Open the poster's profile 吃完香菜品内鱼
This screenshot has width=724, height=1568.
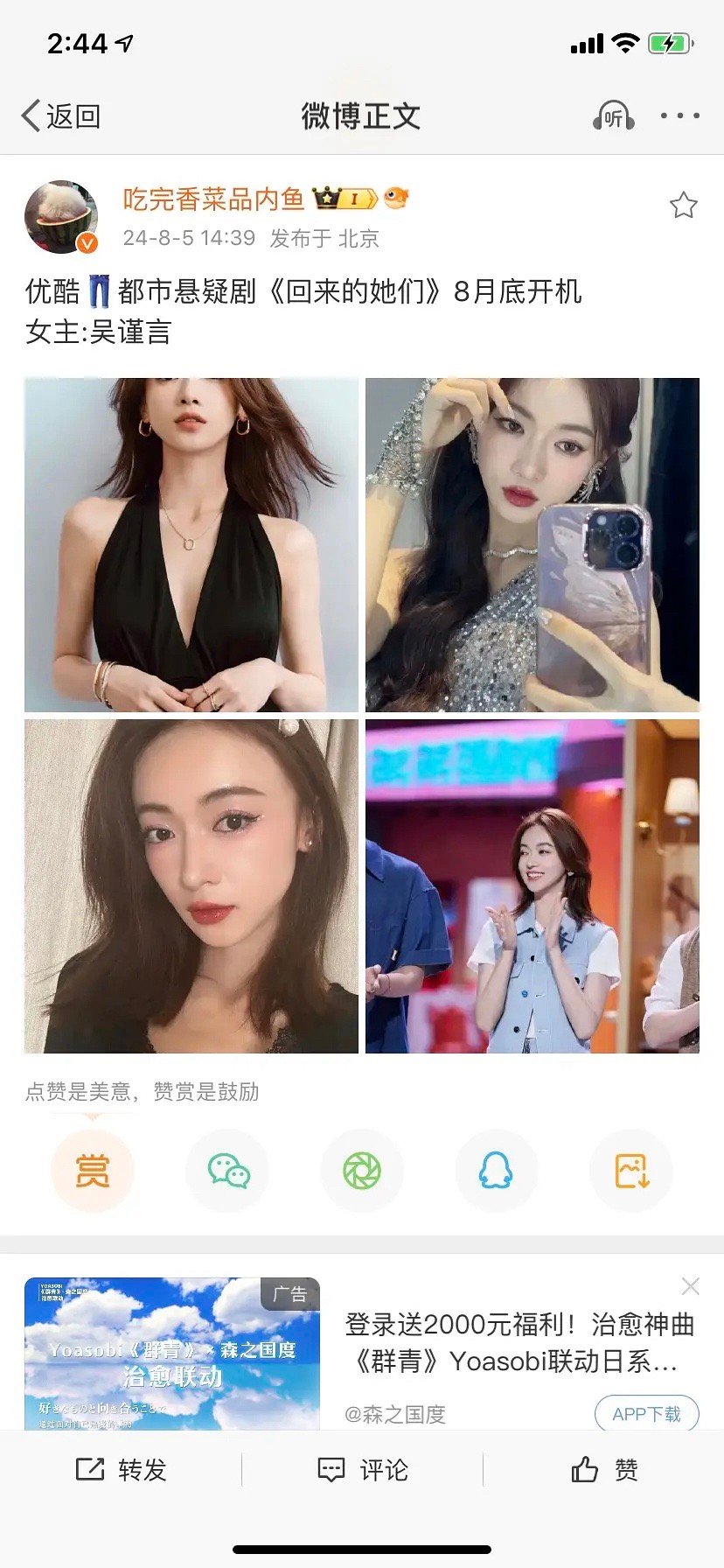coord(215,199)
